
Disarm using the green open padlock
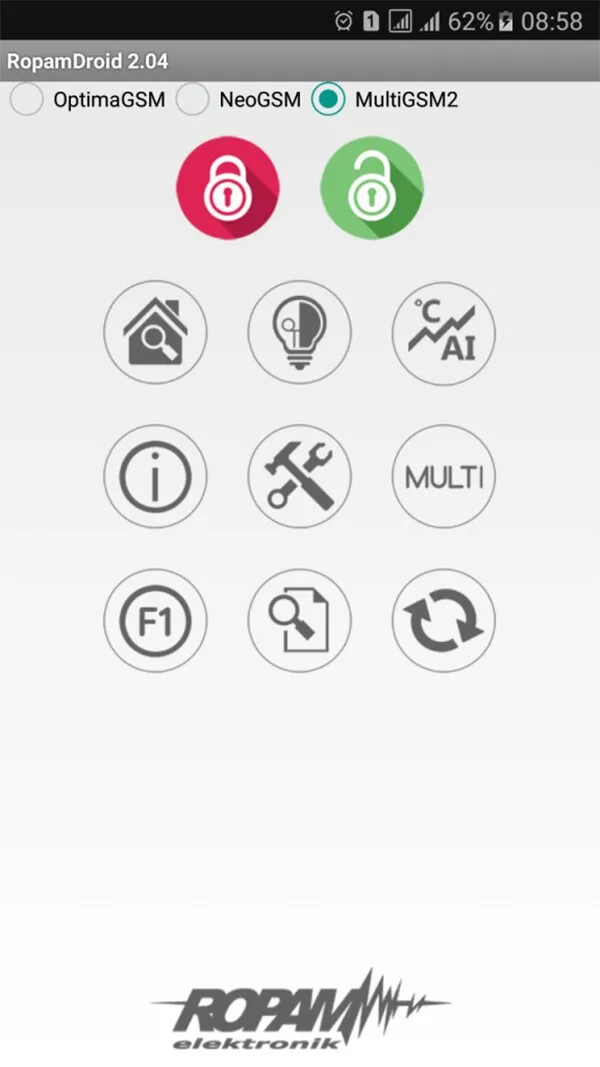pyautogui.click(x=371, y=188)
